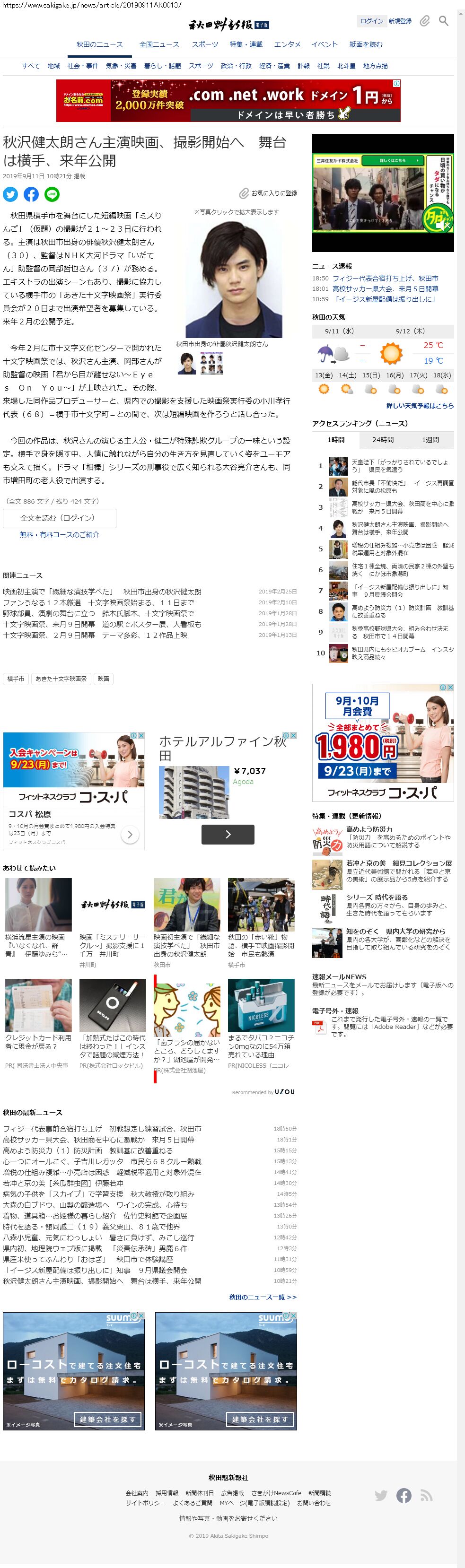
Task: Open 無料・有料コースのご紹介 link
Action: [x=60, y=534]
